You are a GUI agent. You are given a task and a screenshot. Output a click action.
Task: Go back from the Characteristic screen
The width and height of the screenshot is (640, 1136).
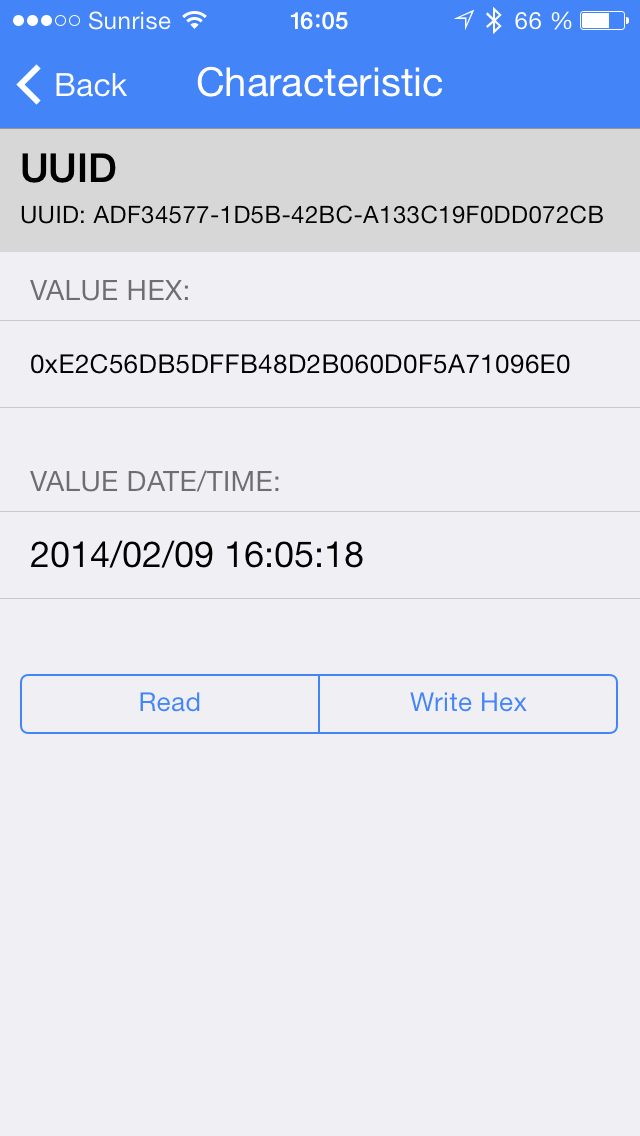71,85
